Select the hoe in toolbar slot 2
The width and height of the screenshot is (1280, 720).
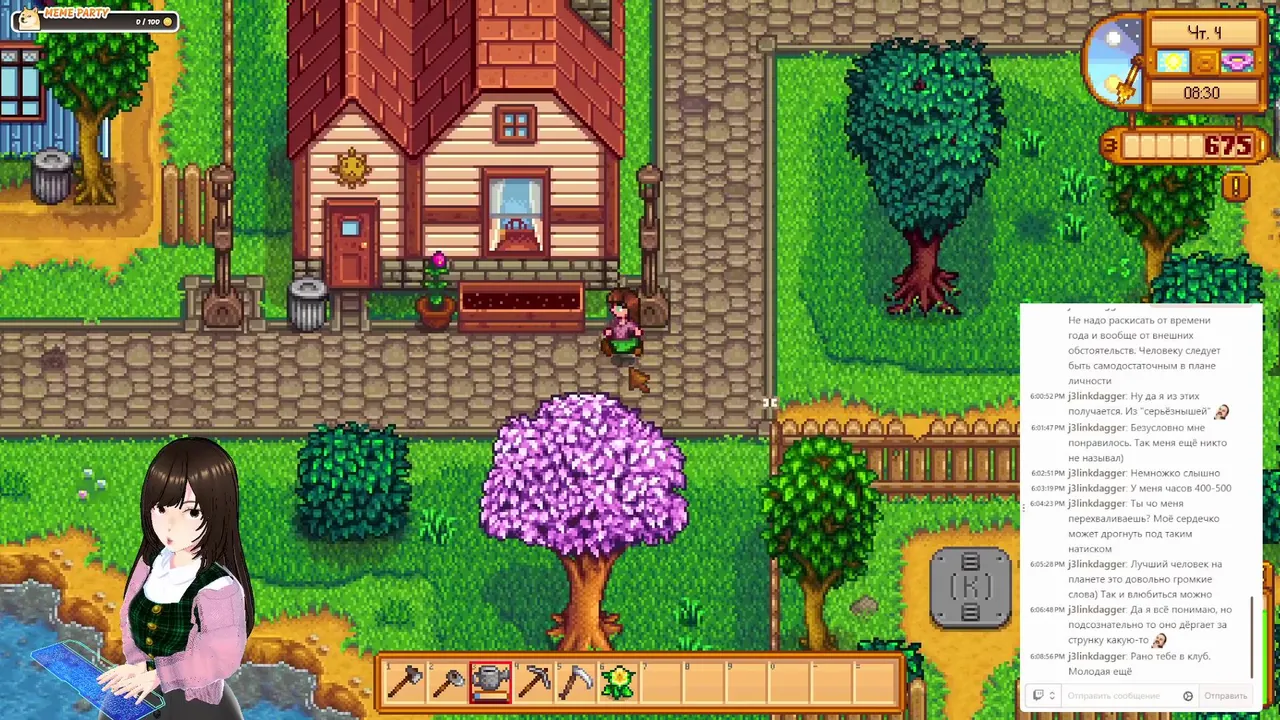click(447, 683)
